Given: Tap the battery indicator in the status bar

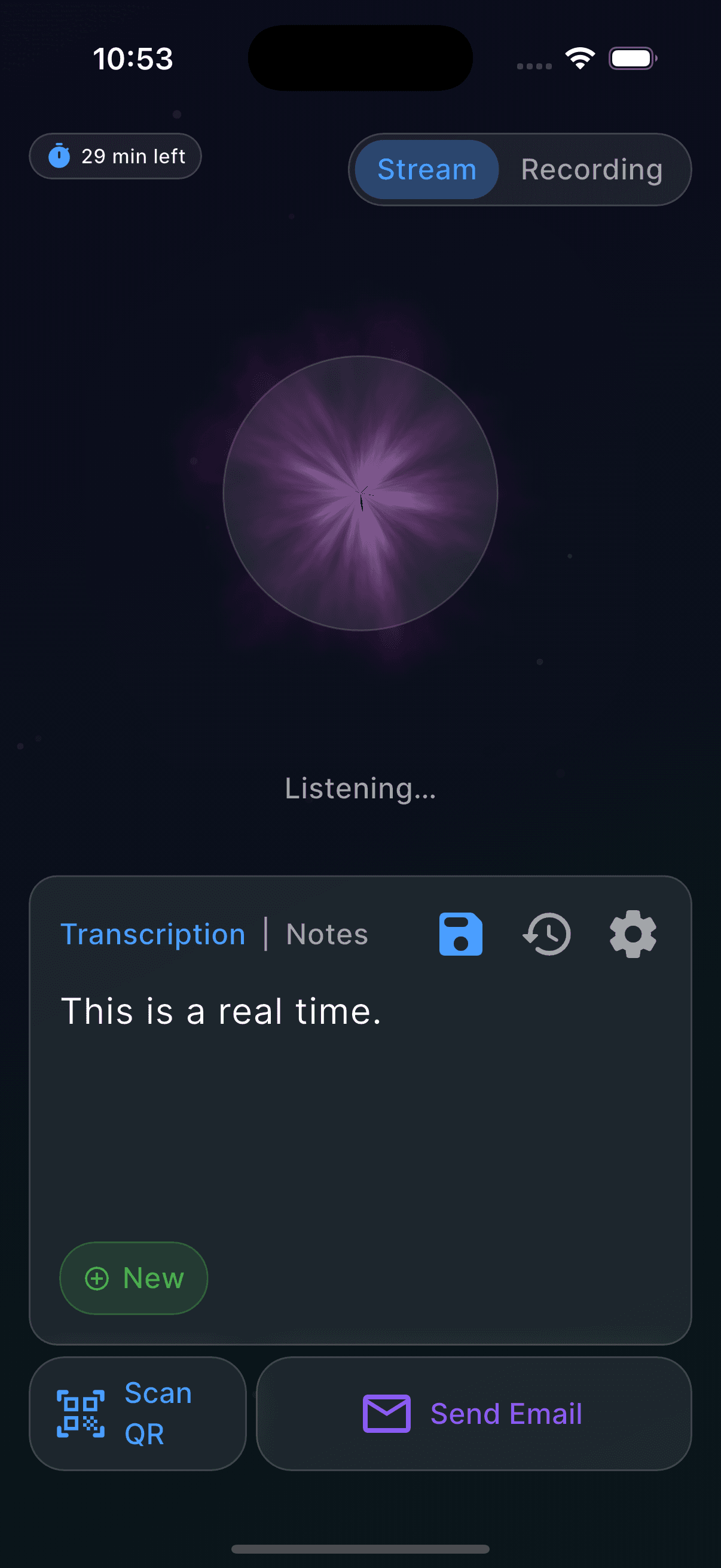Looking at the screenshot, I should pyautogui.click(x=632, y=58).
